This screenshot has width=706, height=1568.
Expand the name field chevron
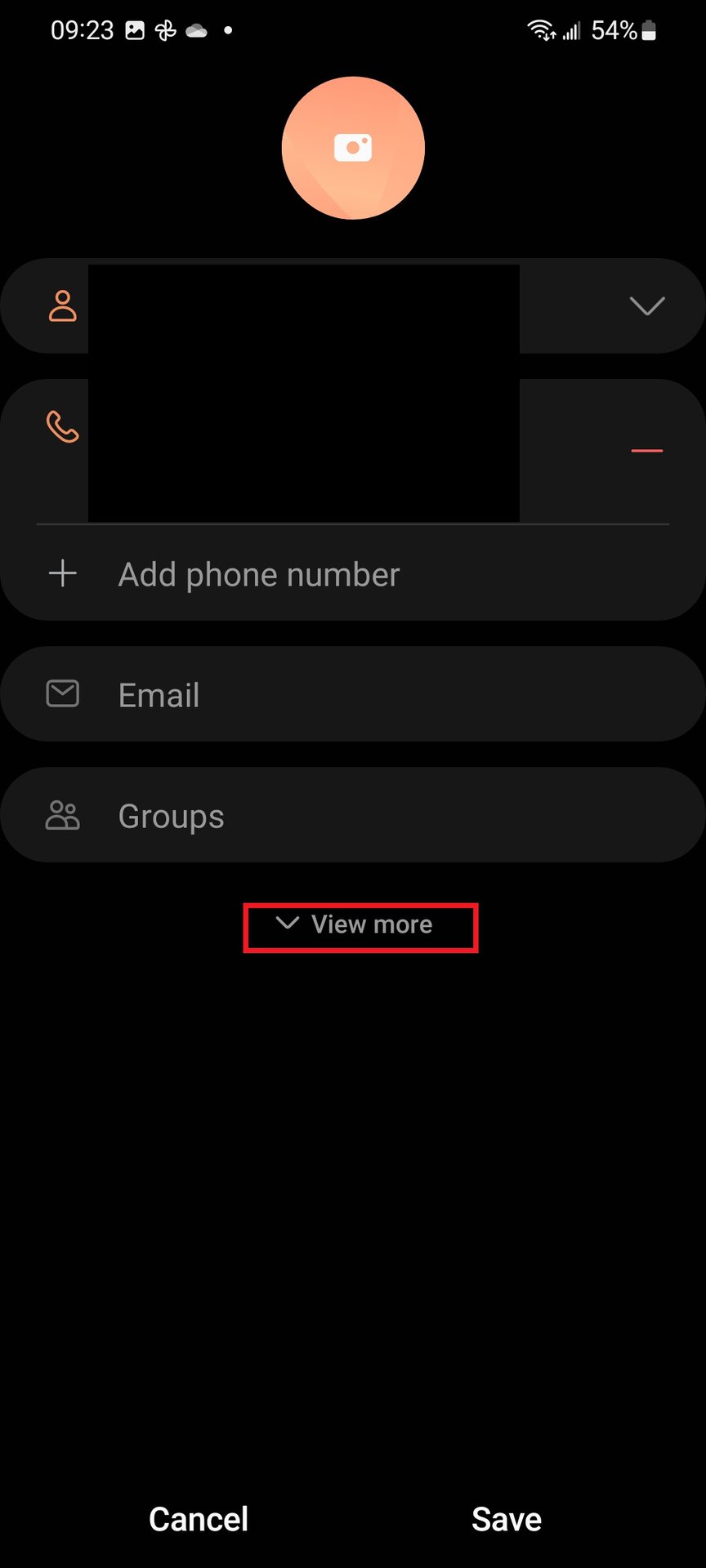pyautogui.click(x=646, y=306)
